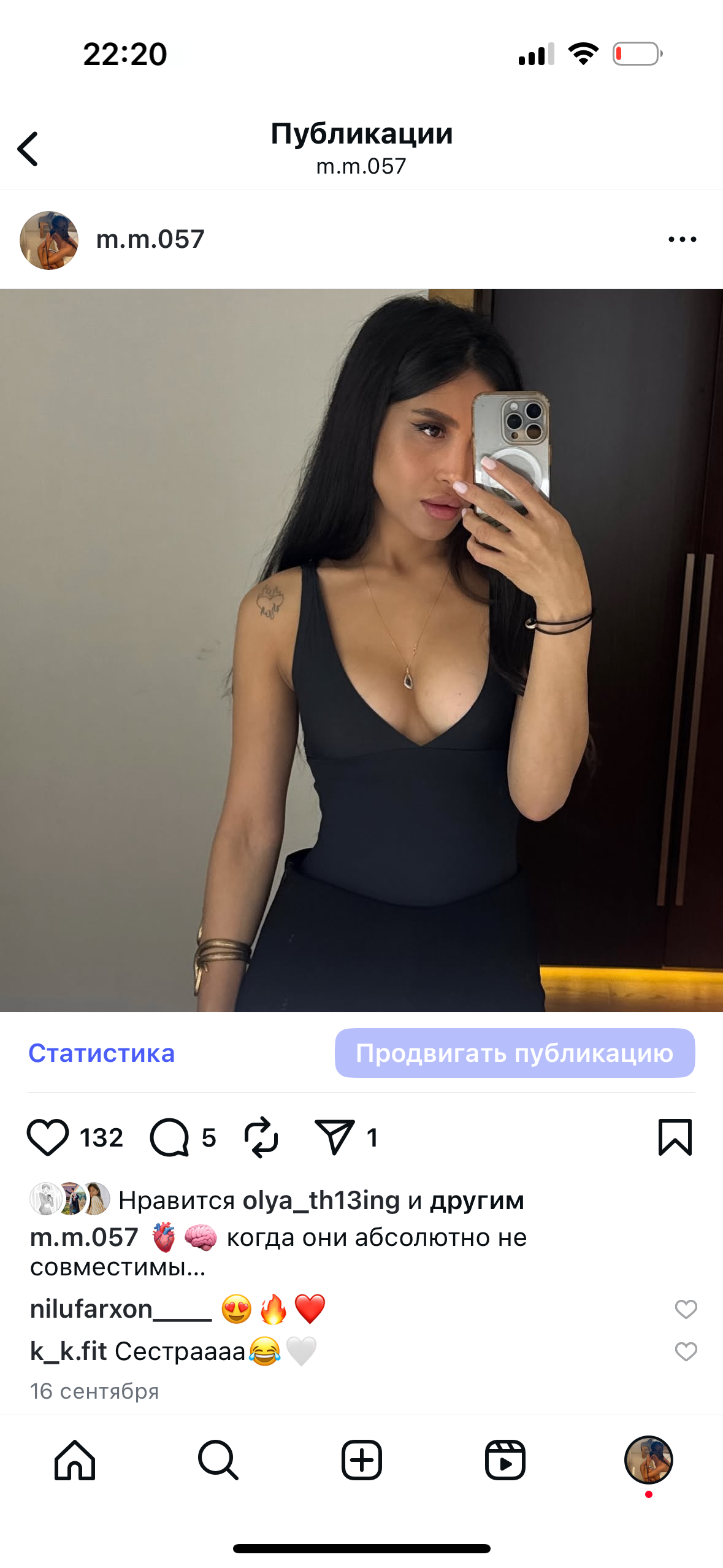Open comments via the speech bubble icon
The image size is (723, 1568).
pos(170,1137)
